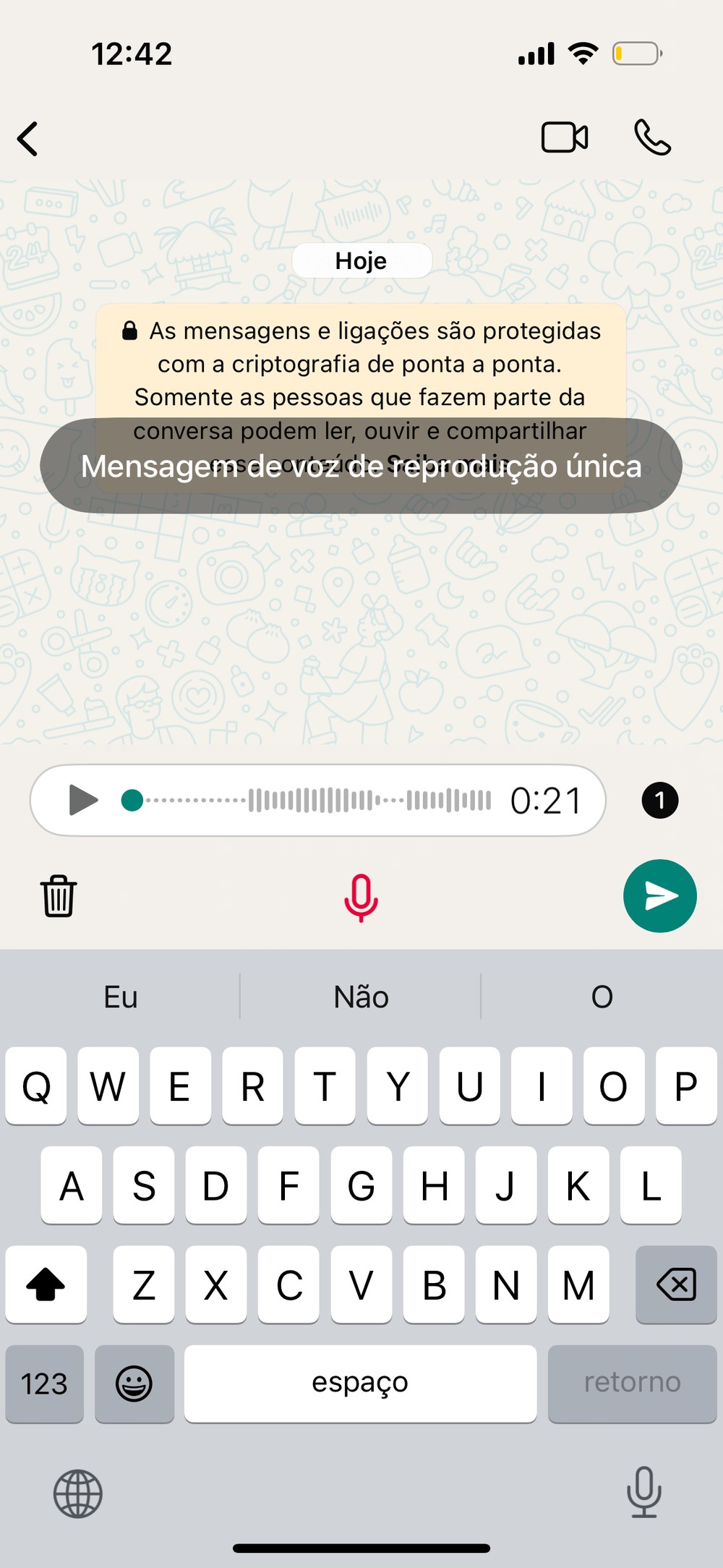Image resolution: width=723 pixels, height=1568 pixels.
Task: Open the emoji keyboard
Action: [134, 1384]
